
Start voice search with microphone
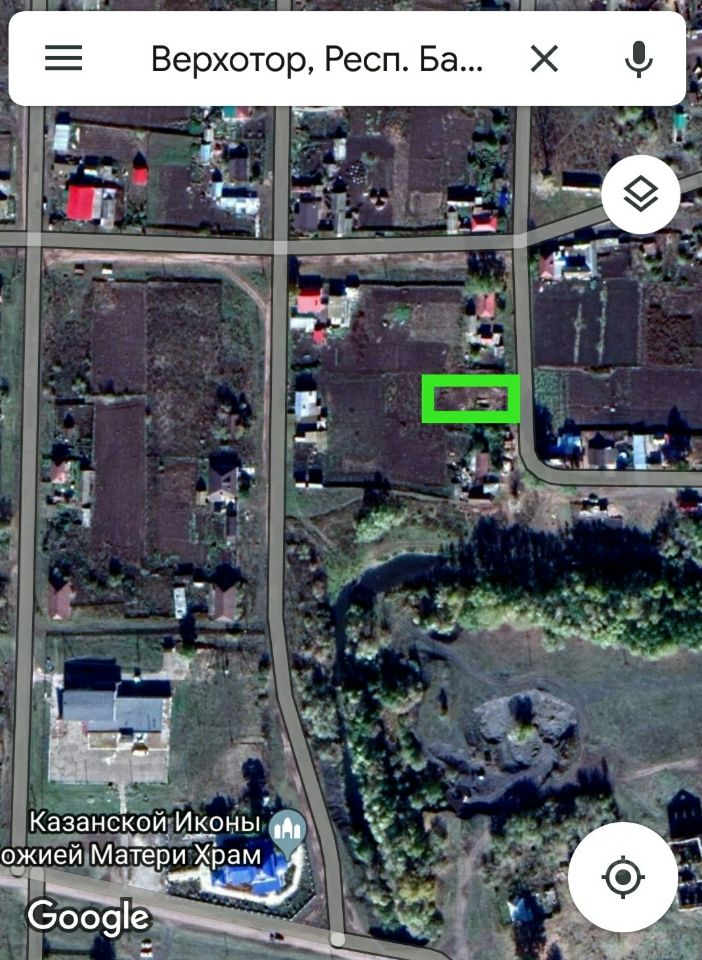point(638,60)
